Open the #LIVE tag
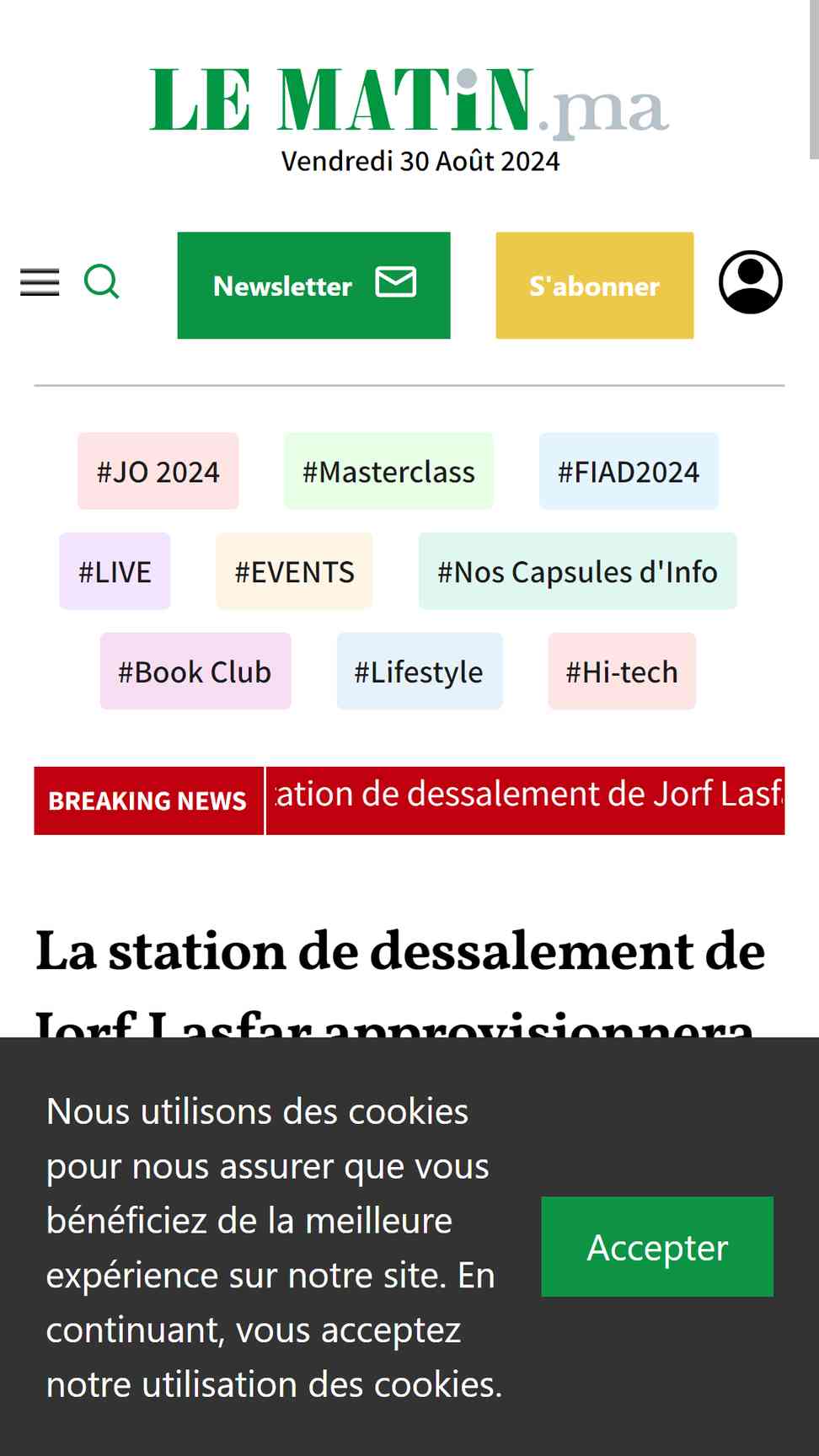The image size is (819, 1456). 115,572
